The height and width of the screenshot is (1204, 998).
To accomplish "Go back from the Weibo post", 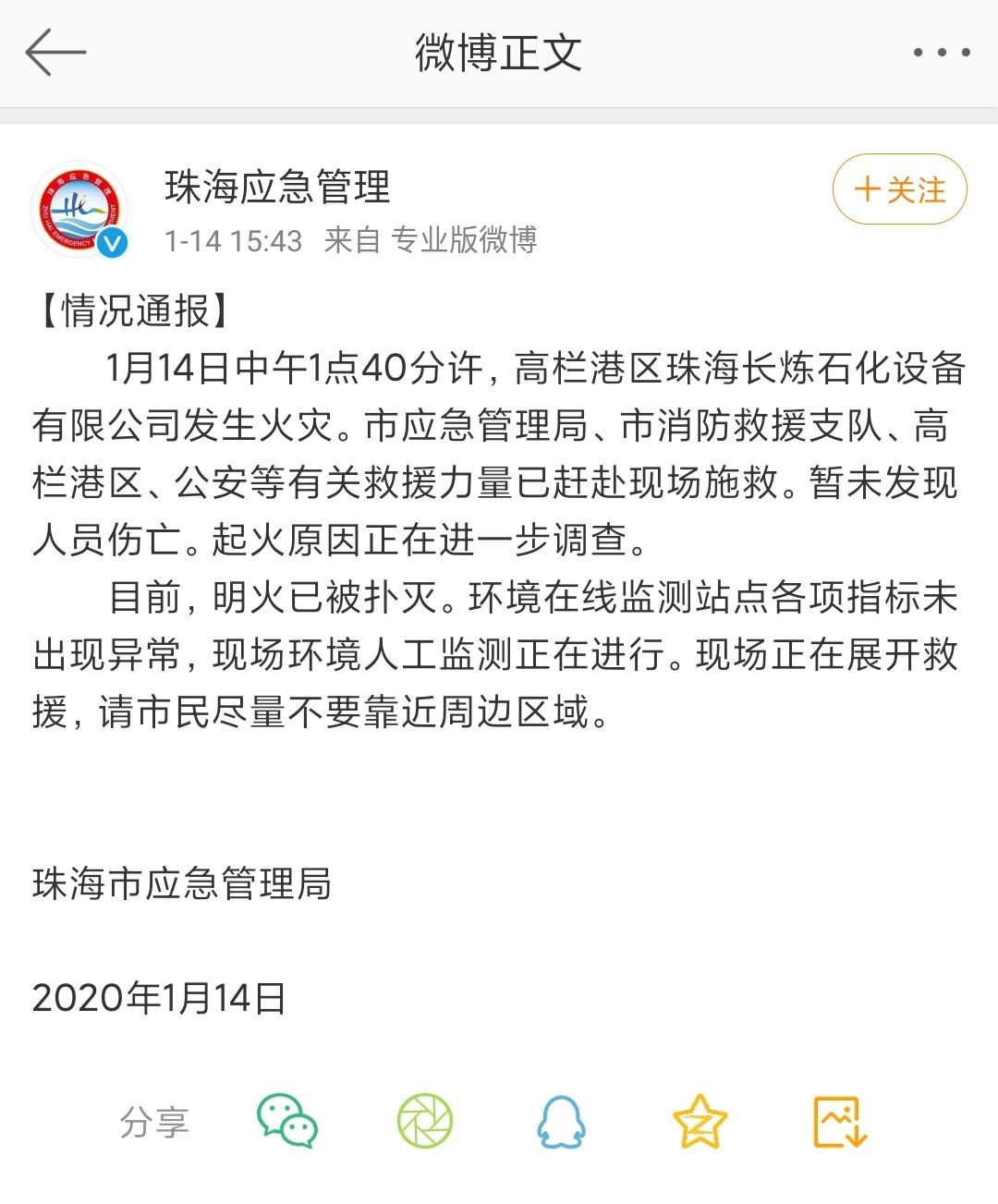I will [55, 52].
